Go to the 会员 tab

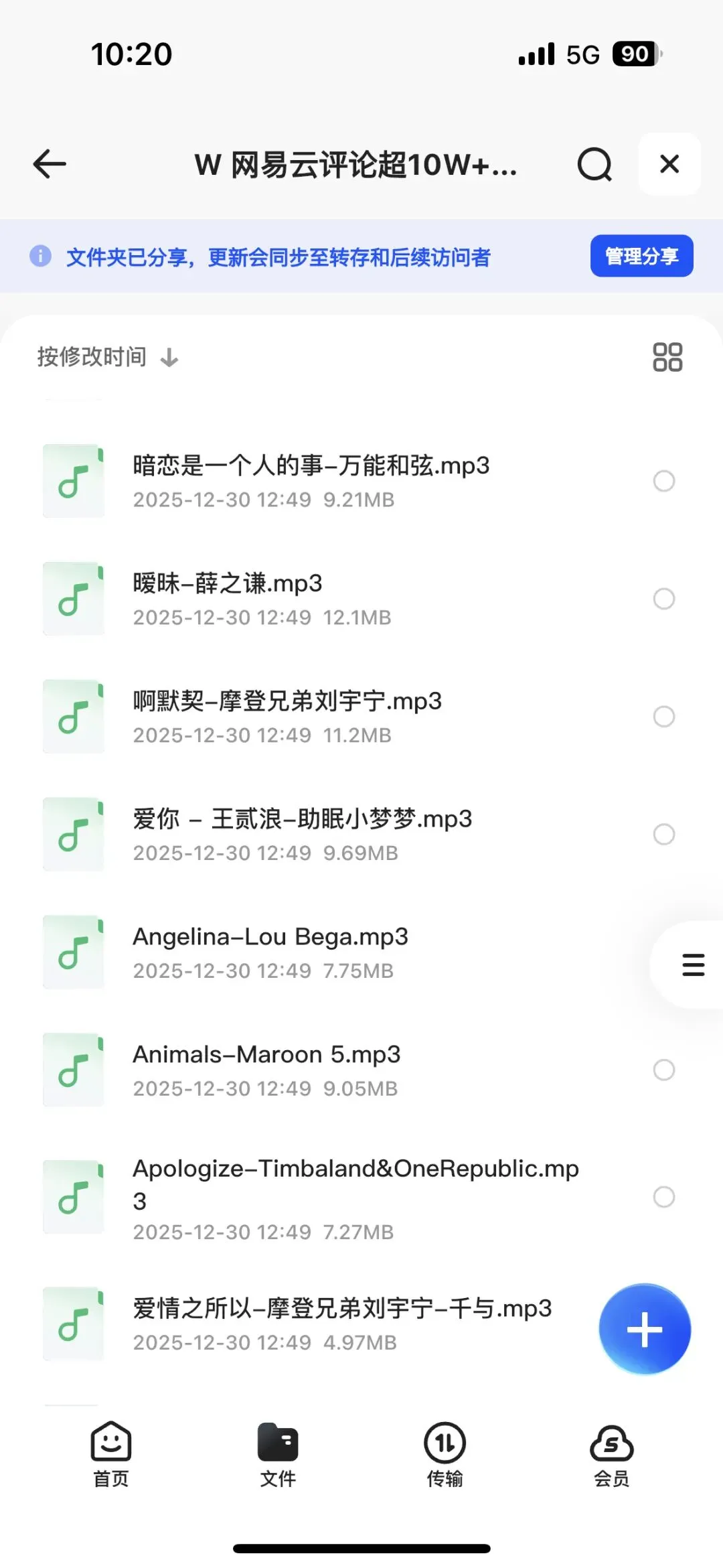tap(611, 1455)
